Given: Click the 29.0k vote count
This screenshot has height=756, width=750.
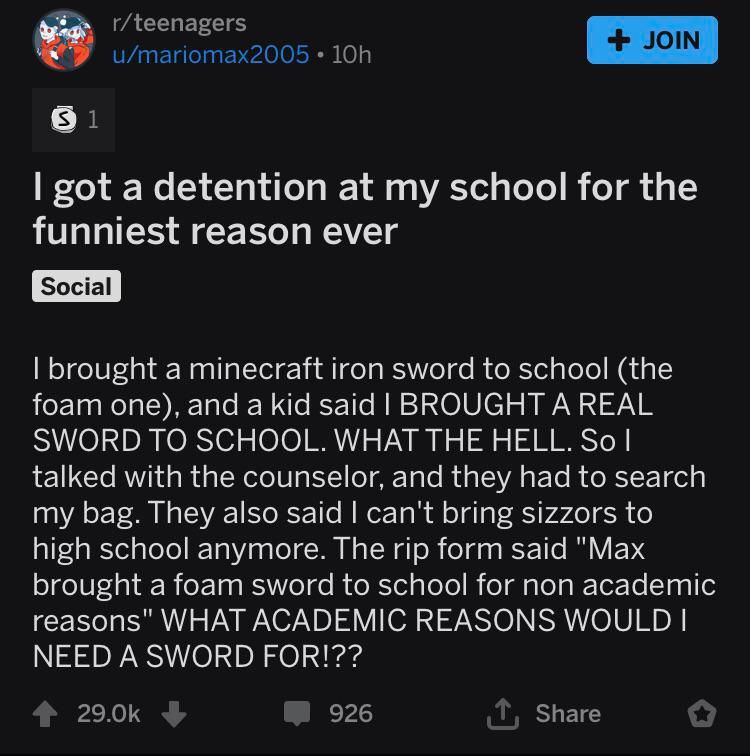Looking at the screenshot, I should (x=108, y=713).
